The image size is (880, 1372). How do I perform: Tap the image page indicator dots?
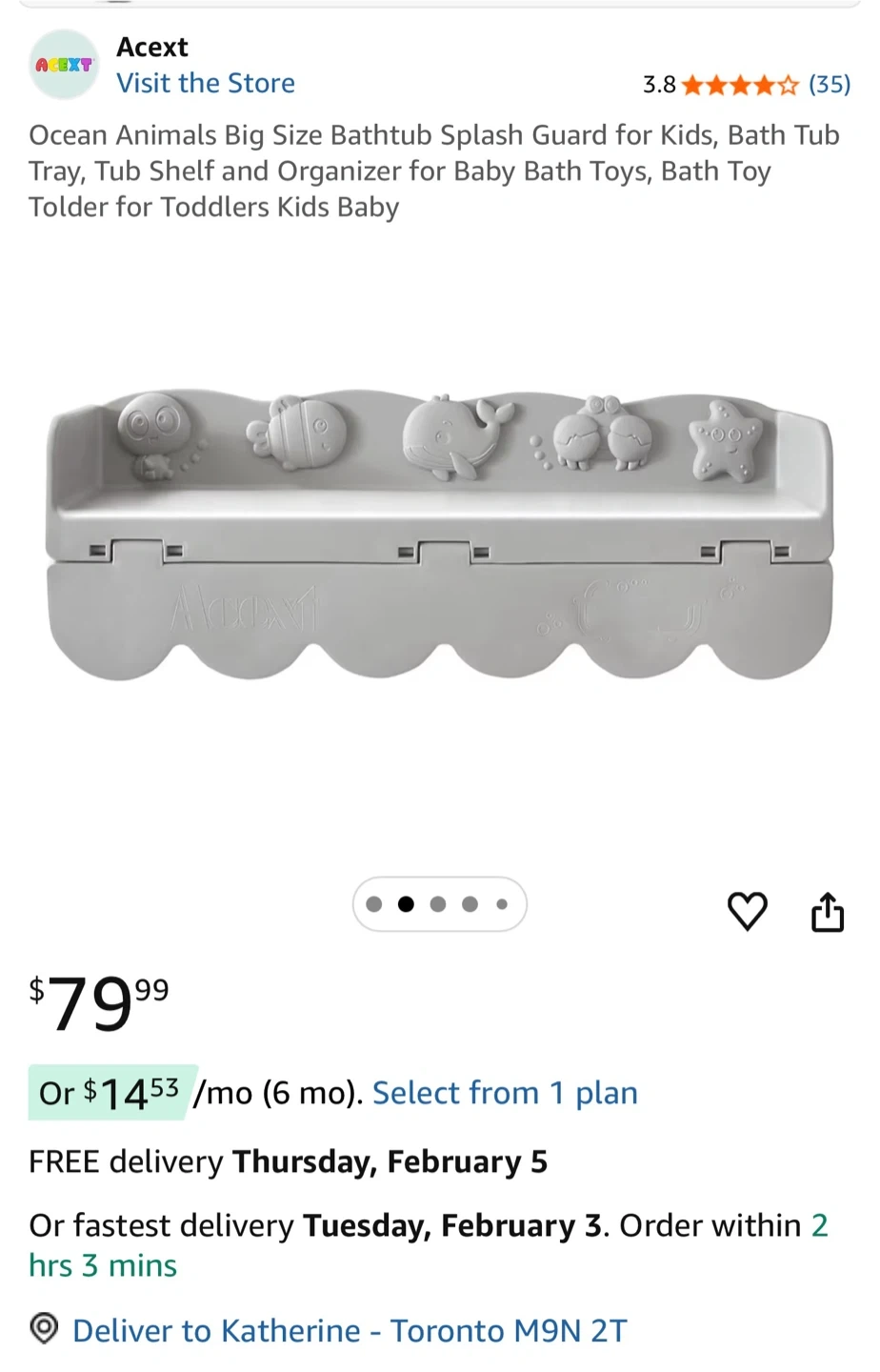pos(439,904)
